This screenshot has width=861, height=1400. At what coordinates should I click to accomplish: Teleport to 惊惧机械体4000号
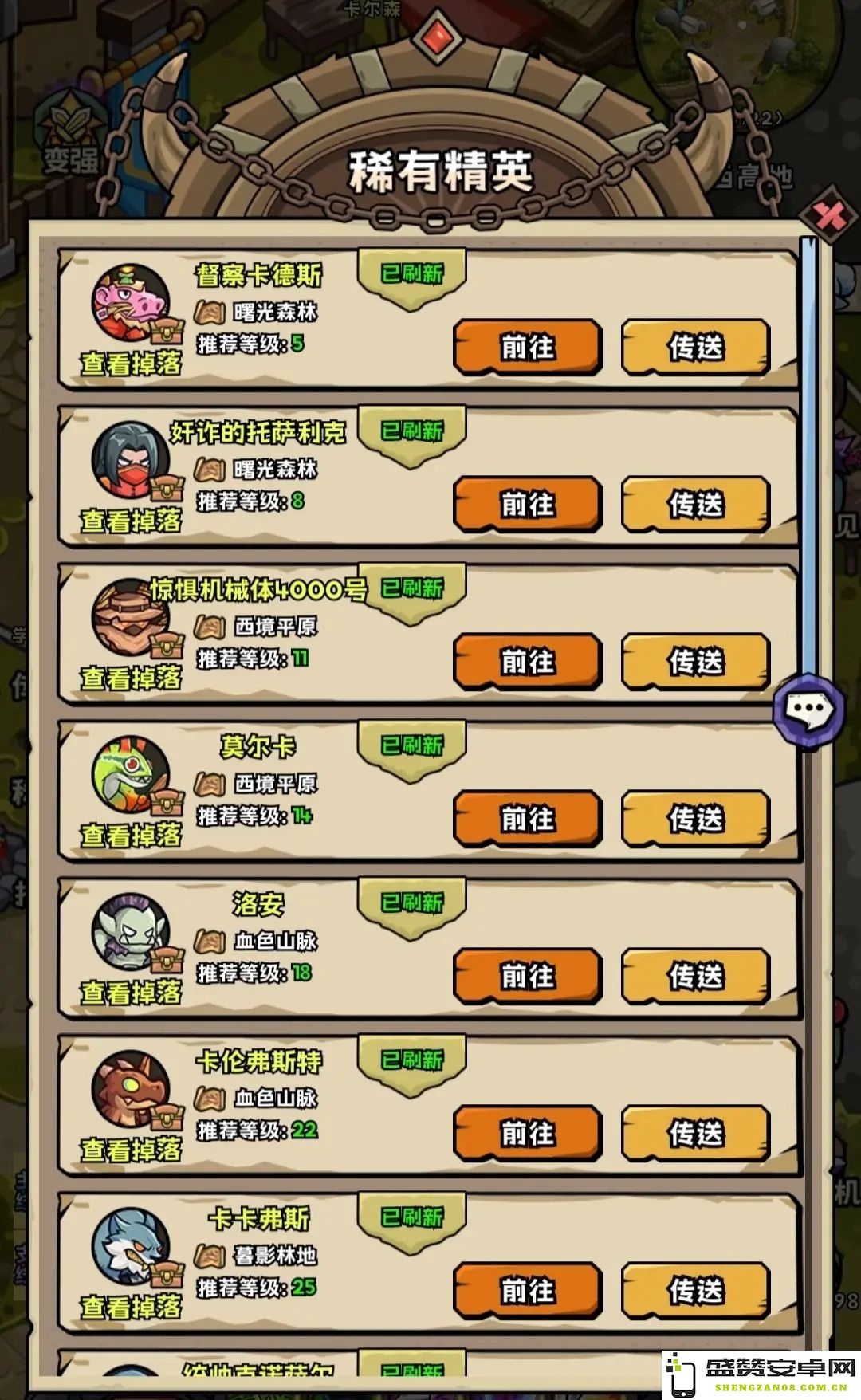coord(695,662)
